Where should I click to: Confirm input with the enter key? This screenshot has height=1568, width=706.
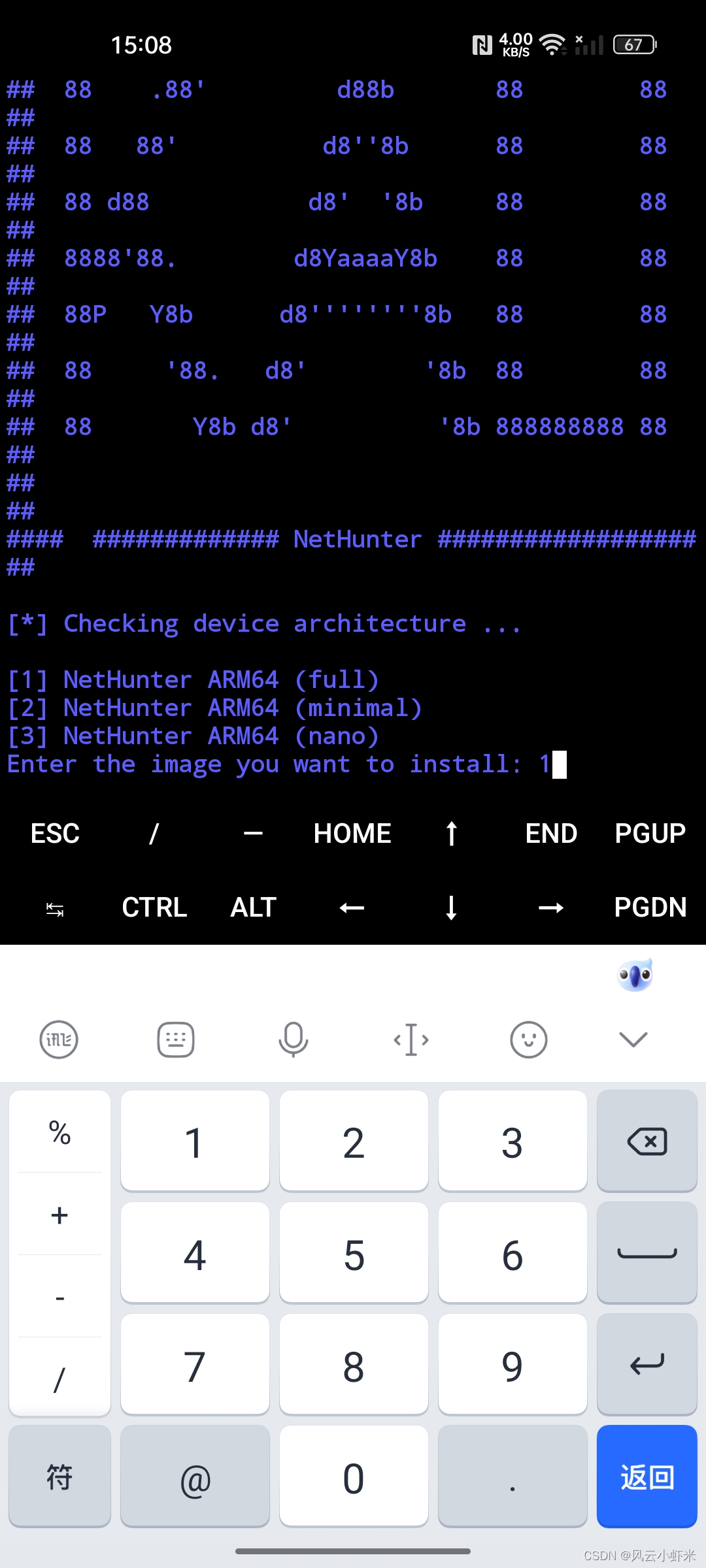[647, 1364]
